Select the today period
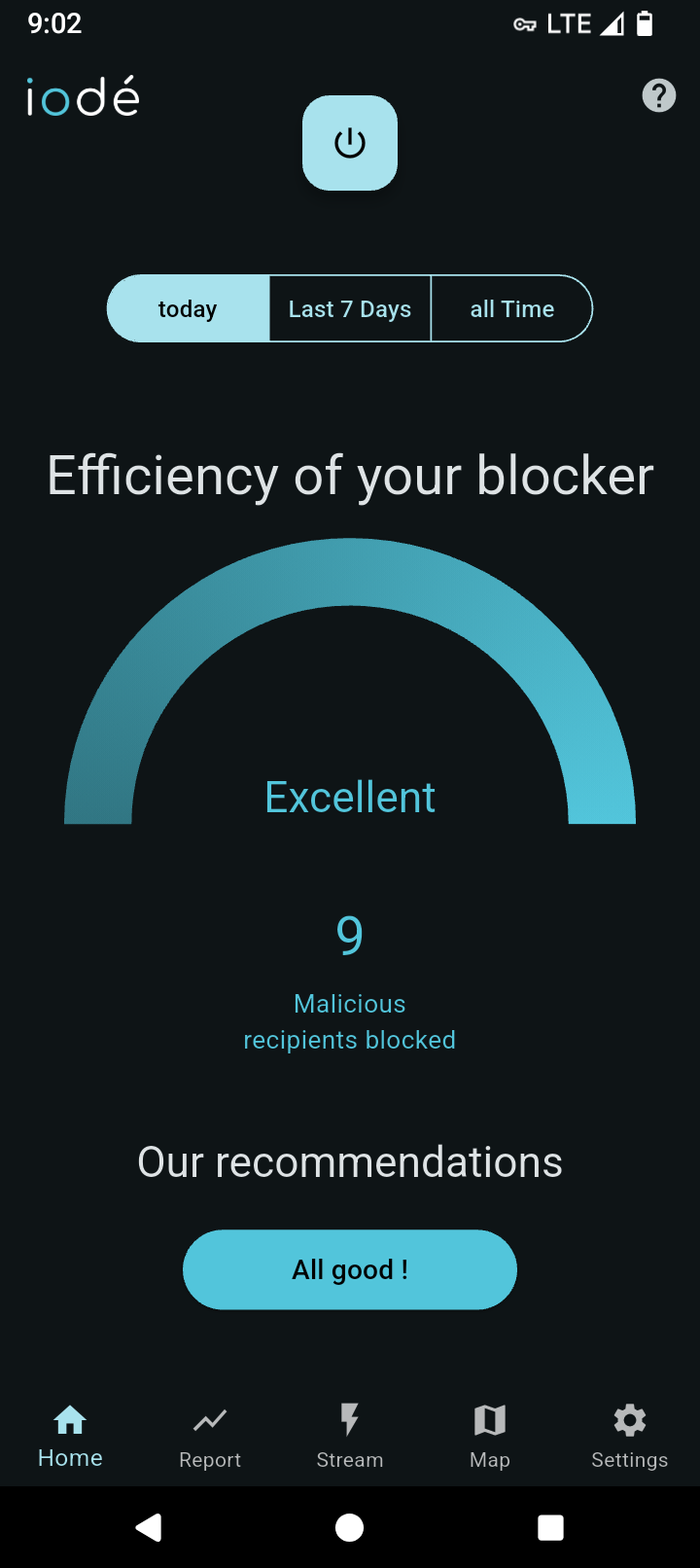This screenshot has width=700, height=1568. click(x=188, y=308)
